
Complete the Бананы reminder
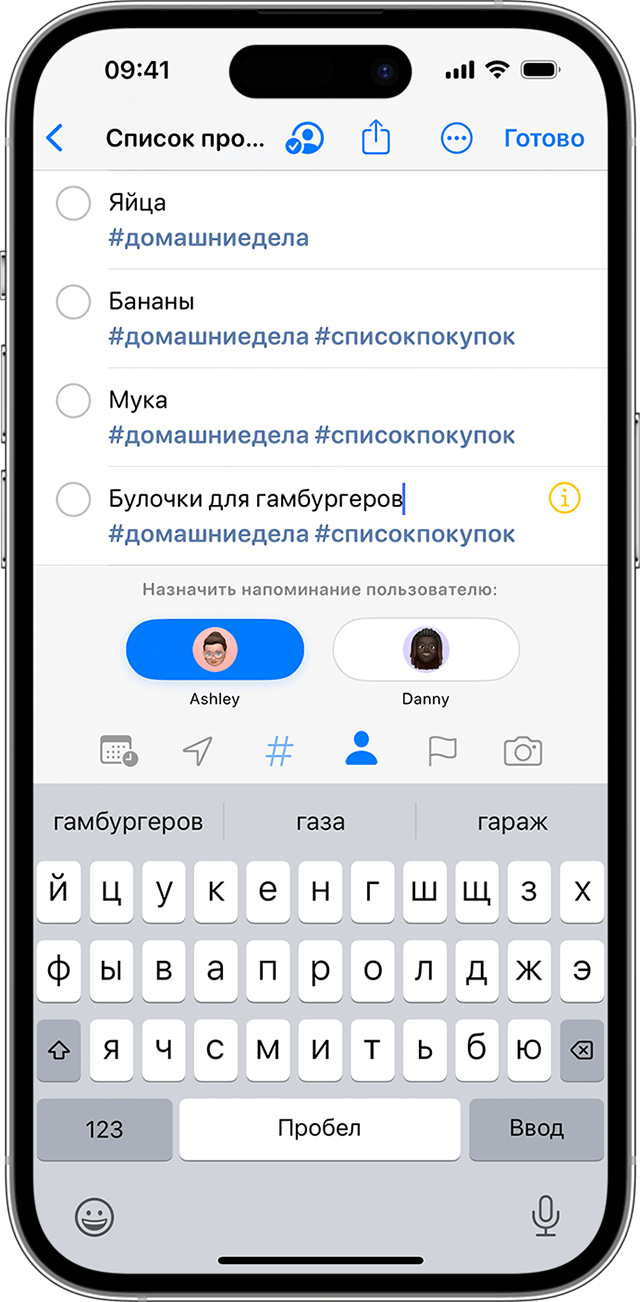(73, 301)
